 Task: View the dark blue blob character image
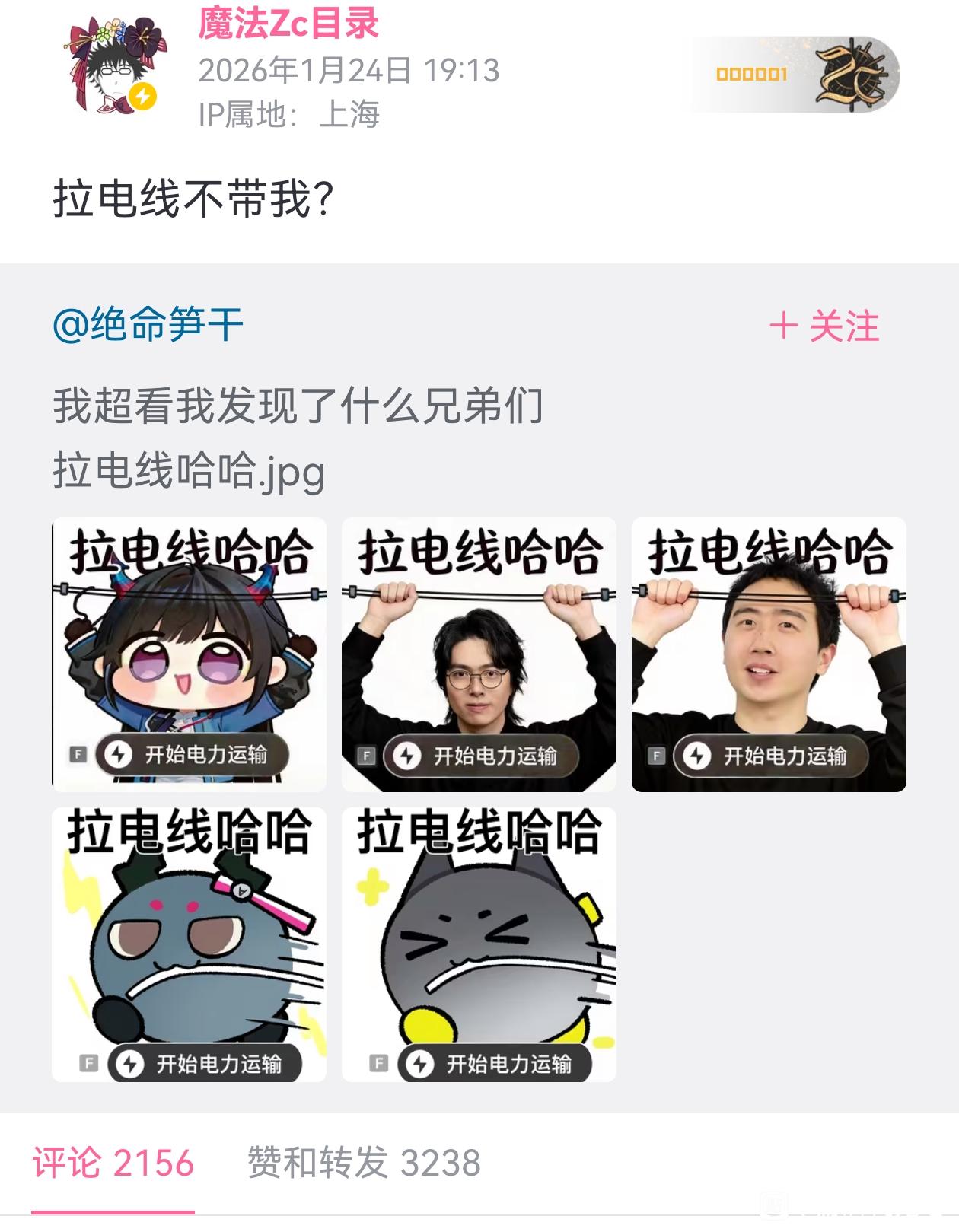click(189, 944)
